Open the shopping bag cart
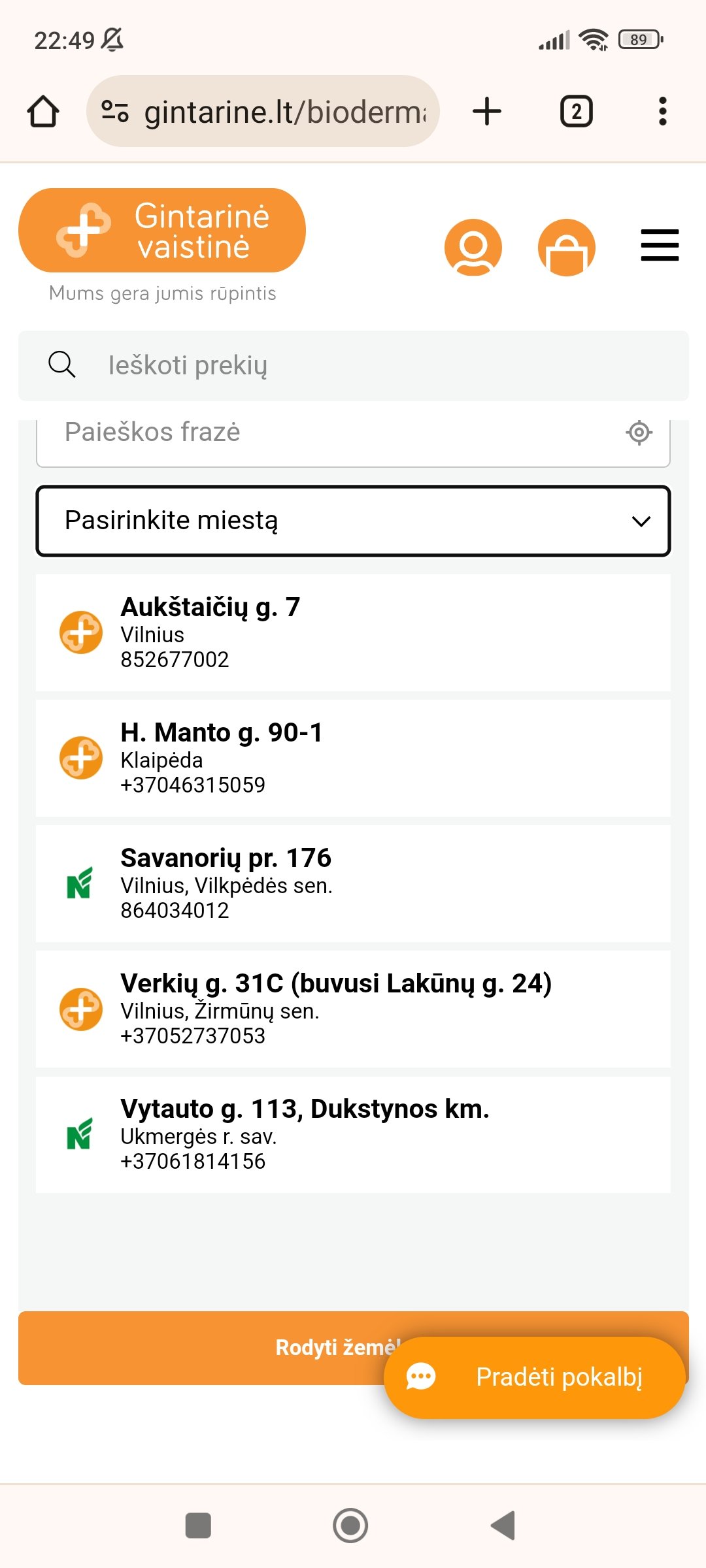 point(566,247)
